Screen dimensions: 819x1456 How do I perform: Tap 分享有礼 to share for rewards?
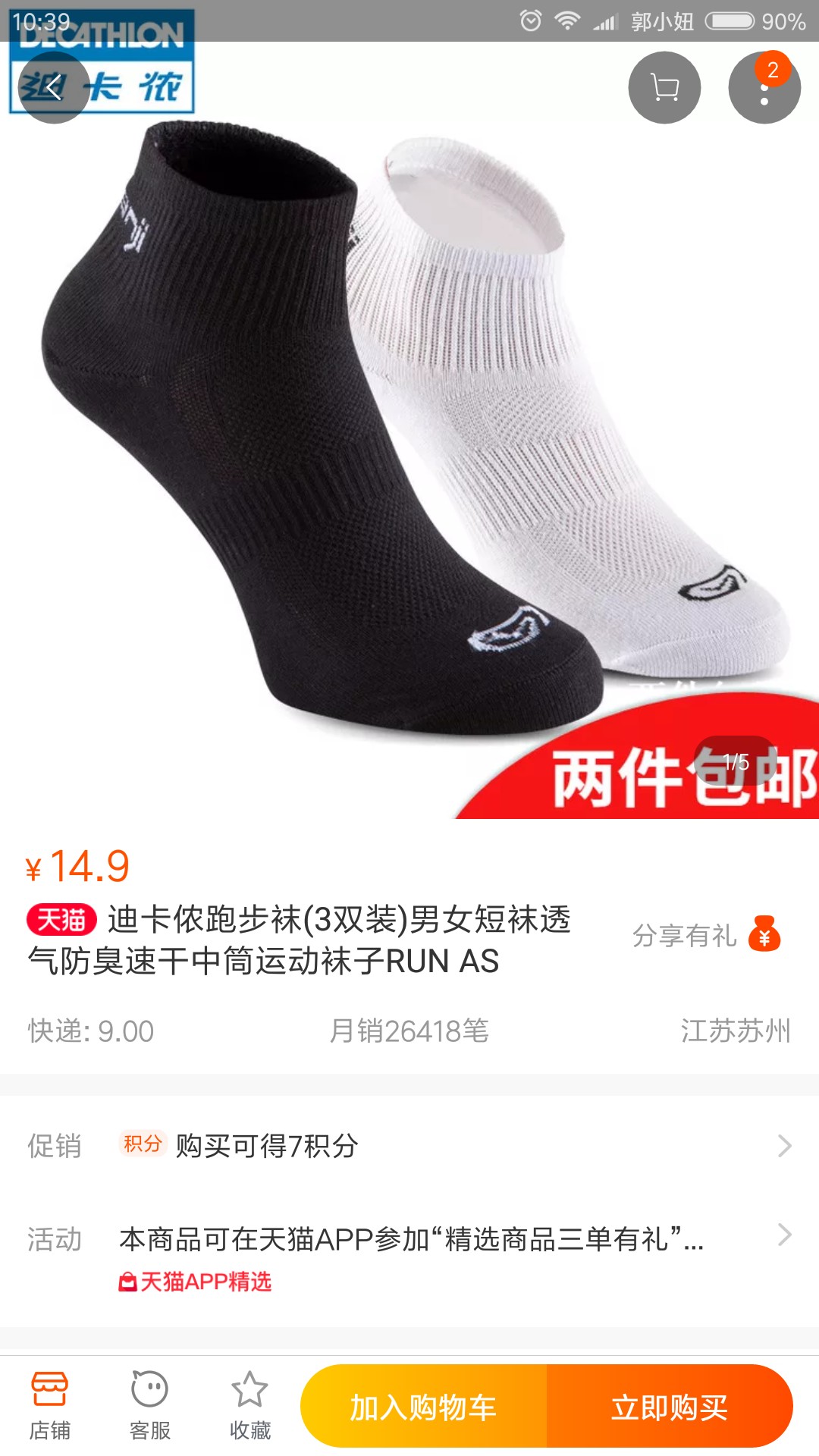[707, 935]
